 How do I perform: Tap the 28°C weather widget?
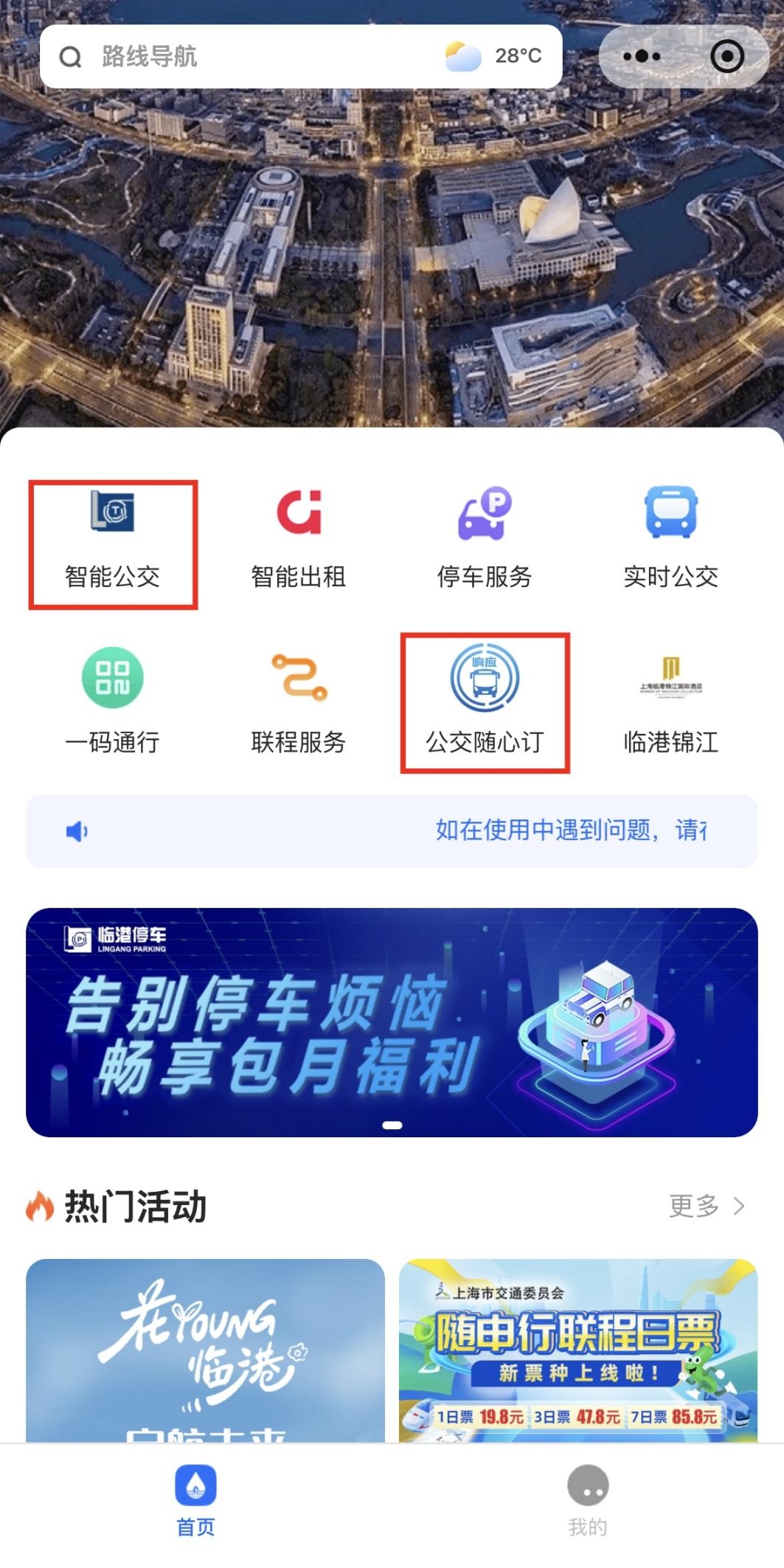(x=494, y=56)
